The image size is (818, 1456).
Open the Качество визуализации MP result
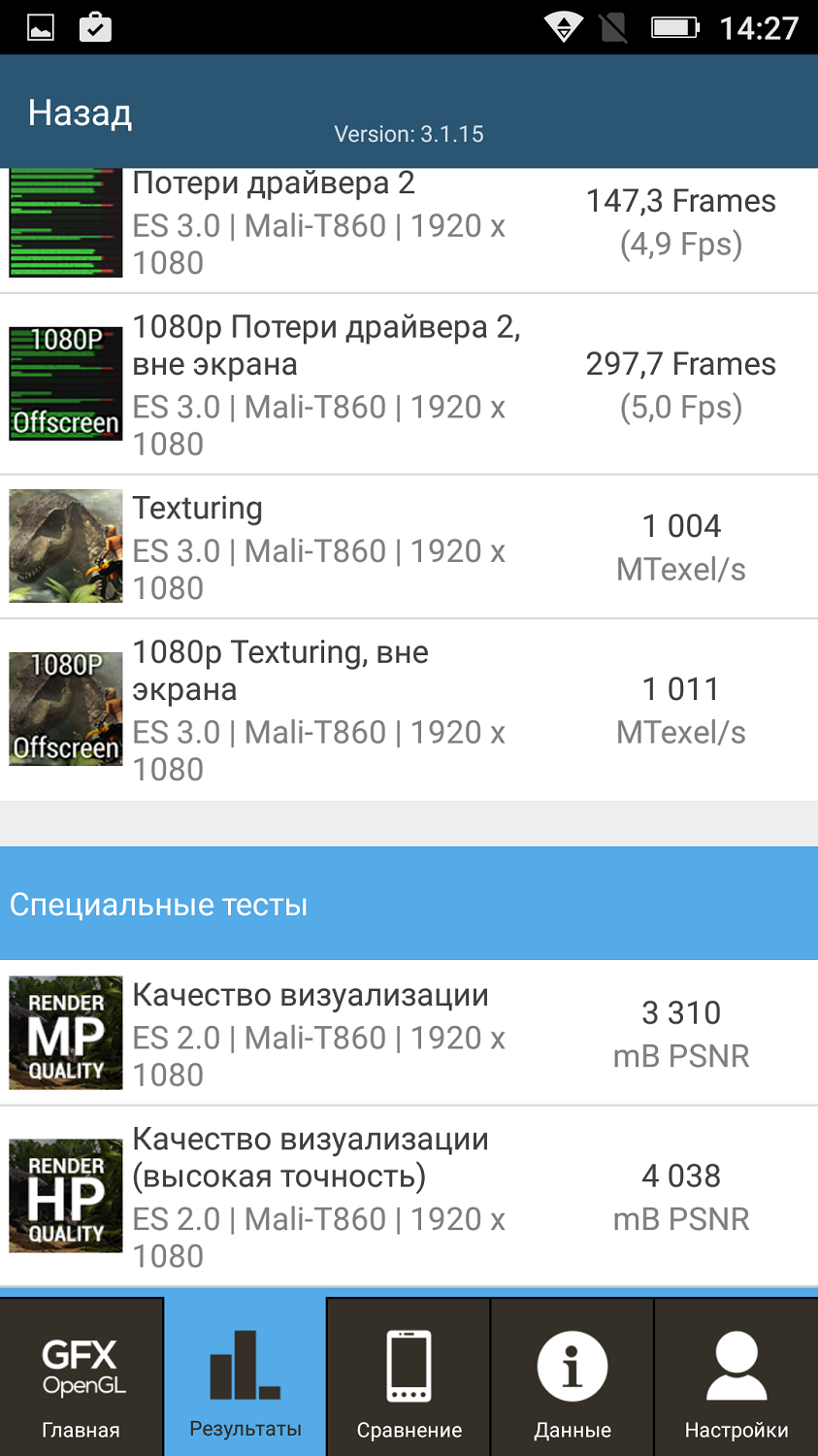tap(409, 1035)
